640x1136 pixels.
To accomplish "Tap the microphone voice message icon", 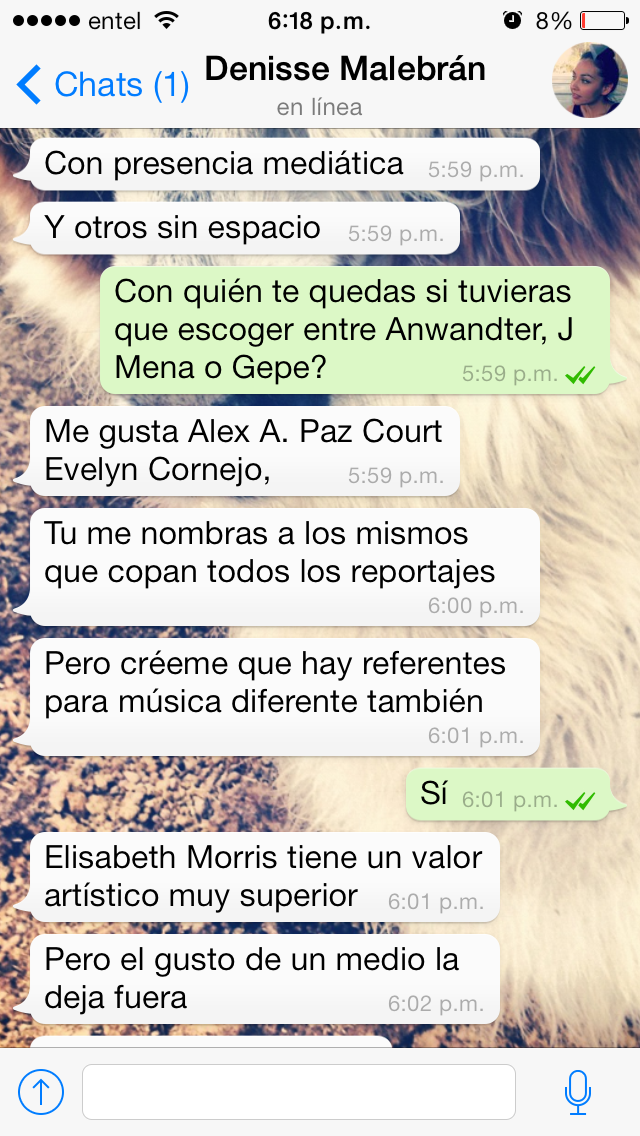I will tap(577, 1092).
